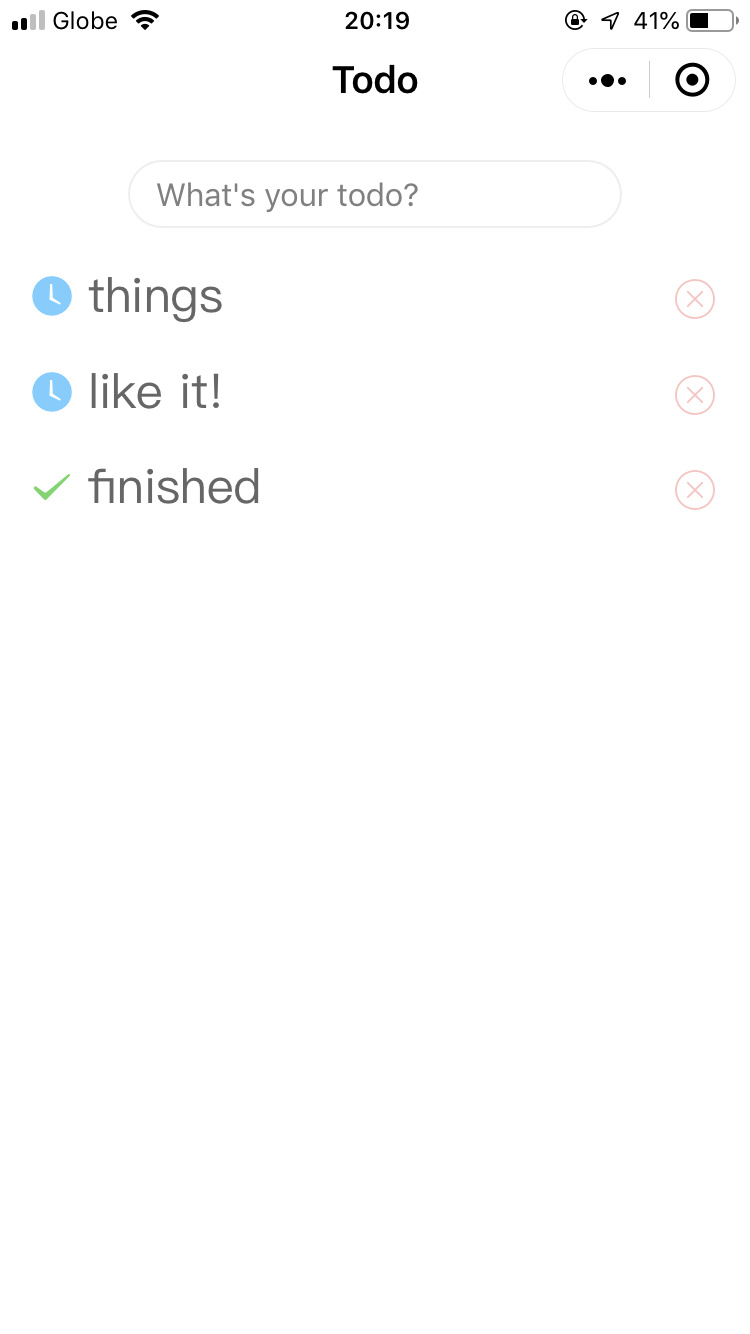The height and width of the screenshot is (1334, 750).
Task: Close the mini program via target button
Action: [692, 80]
